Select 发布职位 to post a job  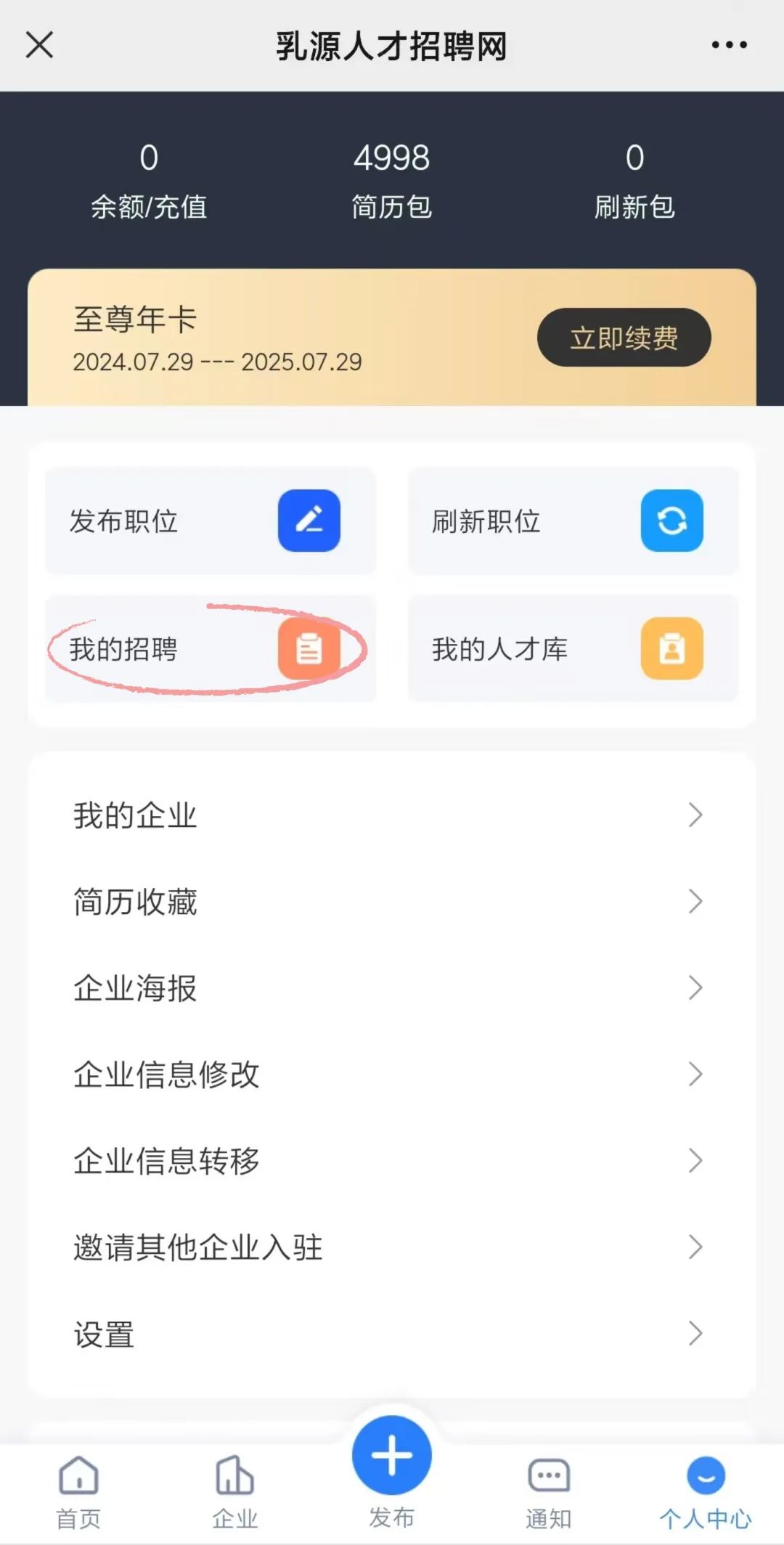211,521
